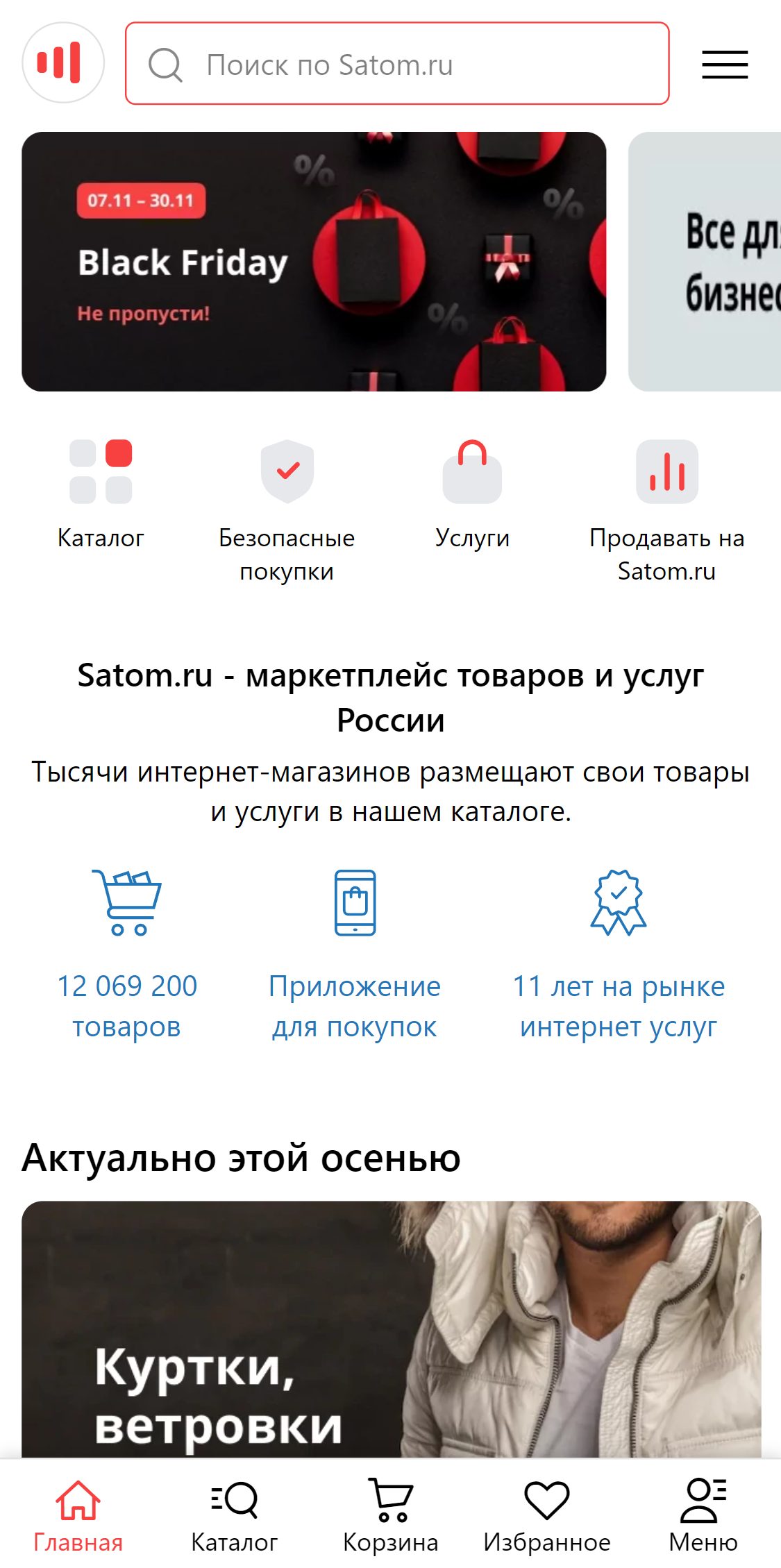Viewport: 781px width, 1568px height.
Task: Click the Безопасные покупки shield icon
Action: click(x=287, y=472)
